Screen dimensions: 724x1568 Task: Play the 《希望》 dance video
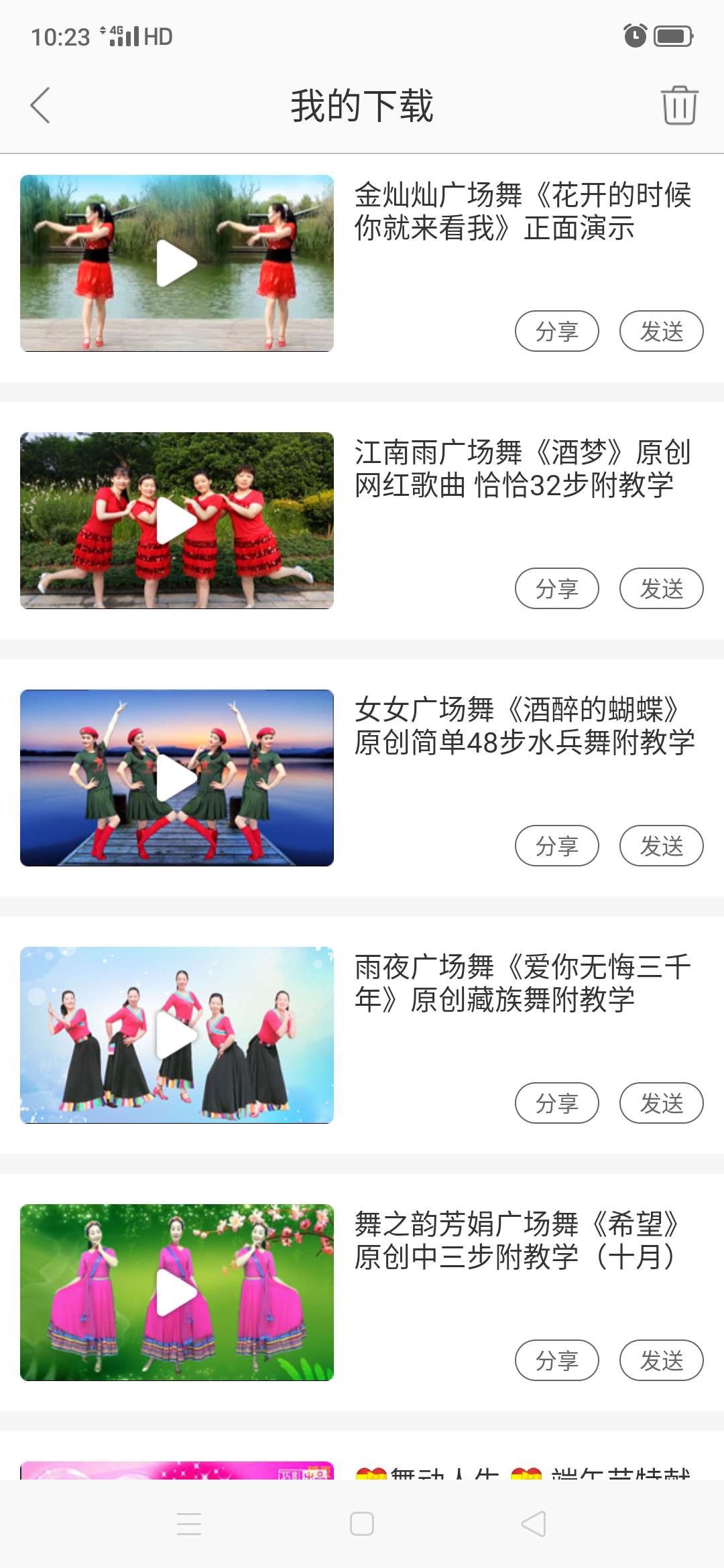point(177,1292)
